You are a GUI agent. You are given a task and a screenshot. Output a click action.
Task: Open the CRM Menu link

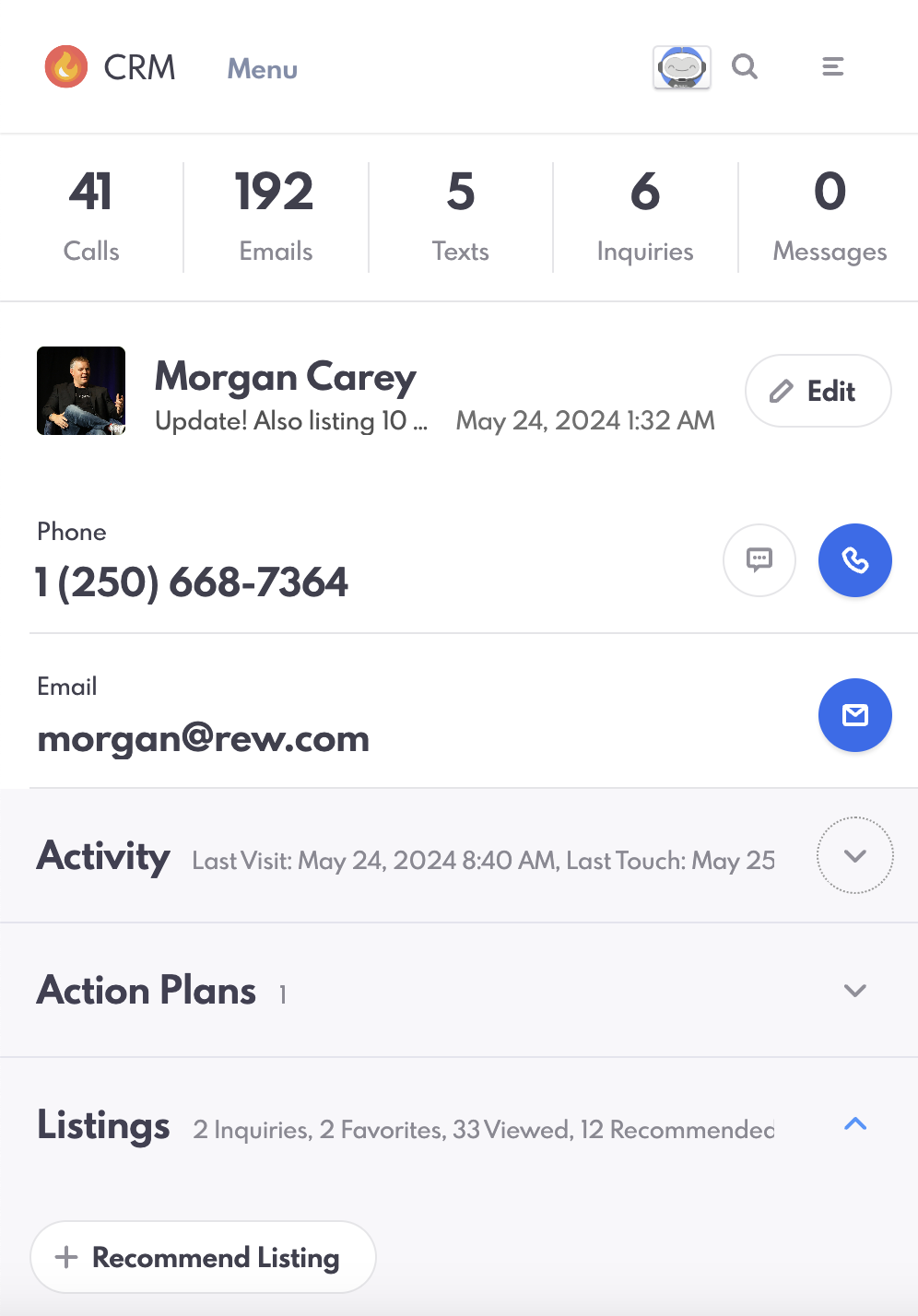(x=262, y=69)
